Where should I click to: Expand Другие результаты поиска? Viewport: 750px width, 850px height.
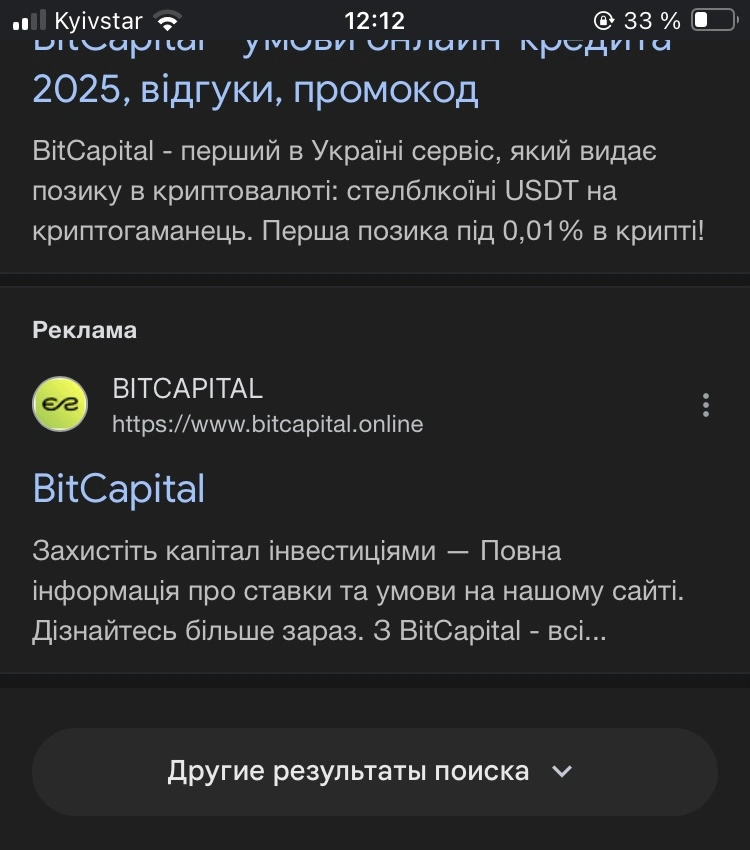click(374, 772)
